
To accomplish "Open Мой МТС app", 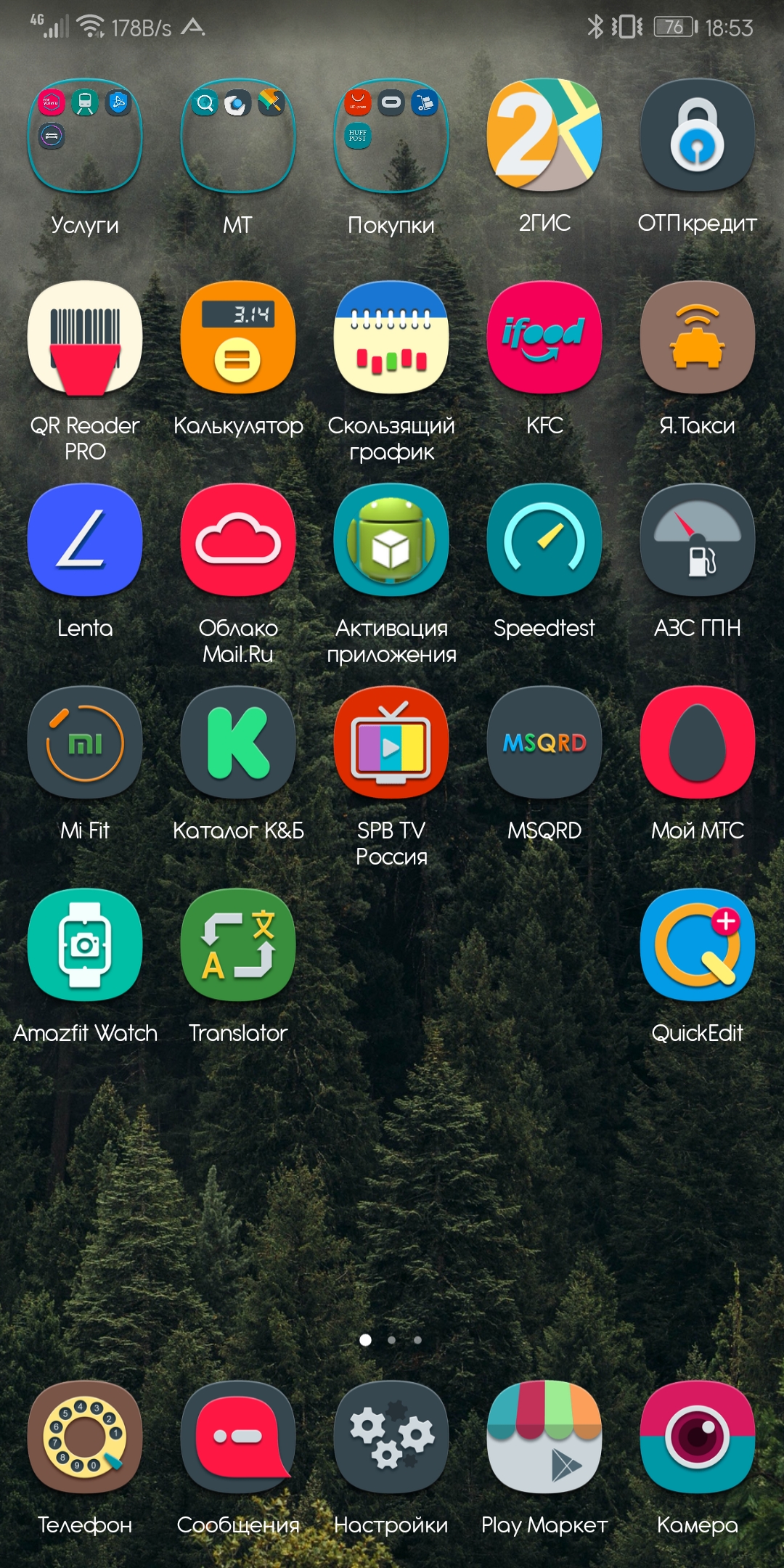I will 697,743.
